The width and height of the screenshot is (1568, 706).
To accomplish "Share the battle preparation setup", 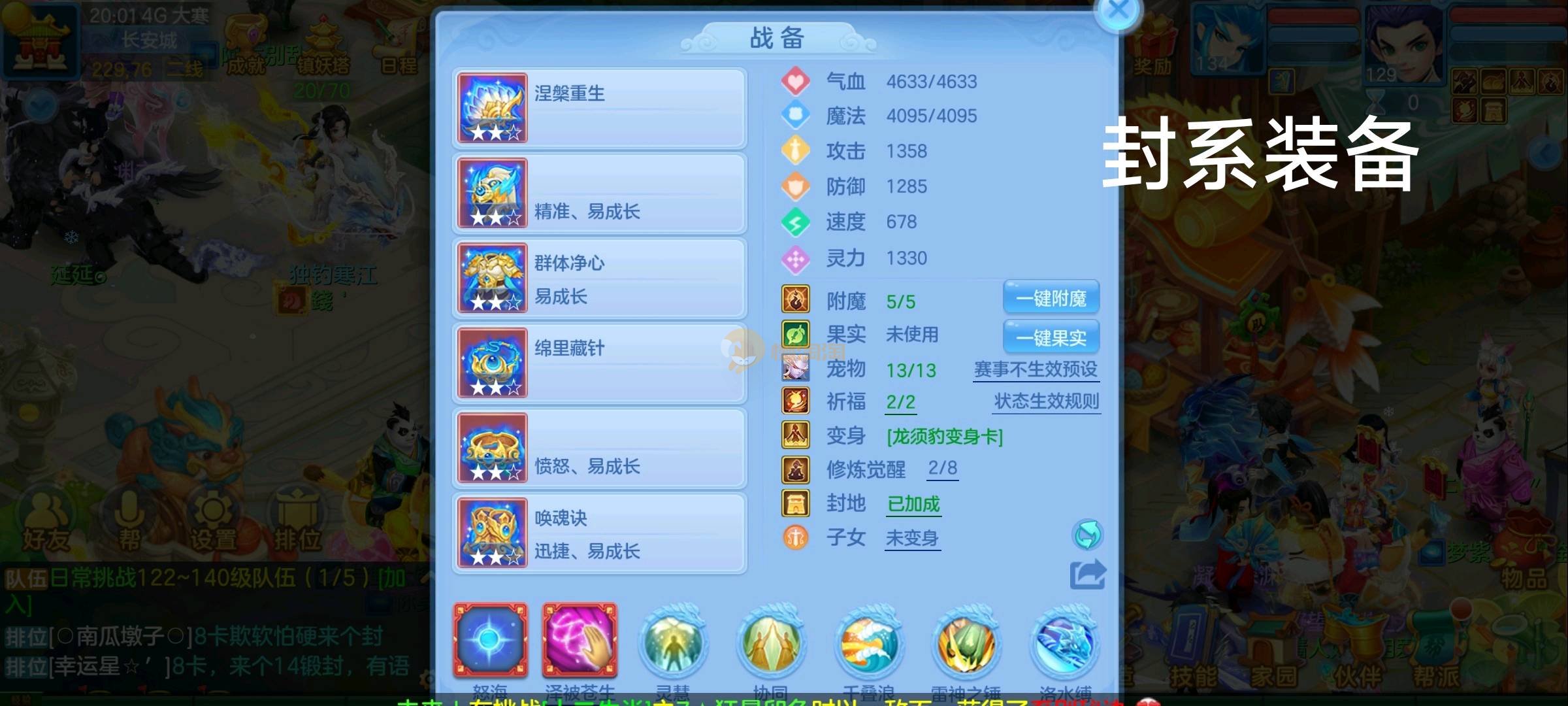I will point(1087,575).
